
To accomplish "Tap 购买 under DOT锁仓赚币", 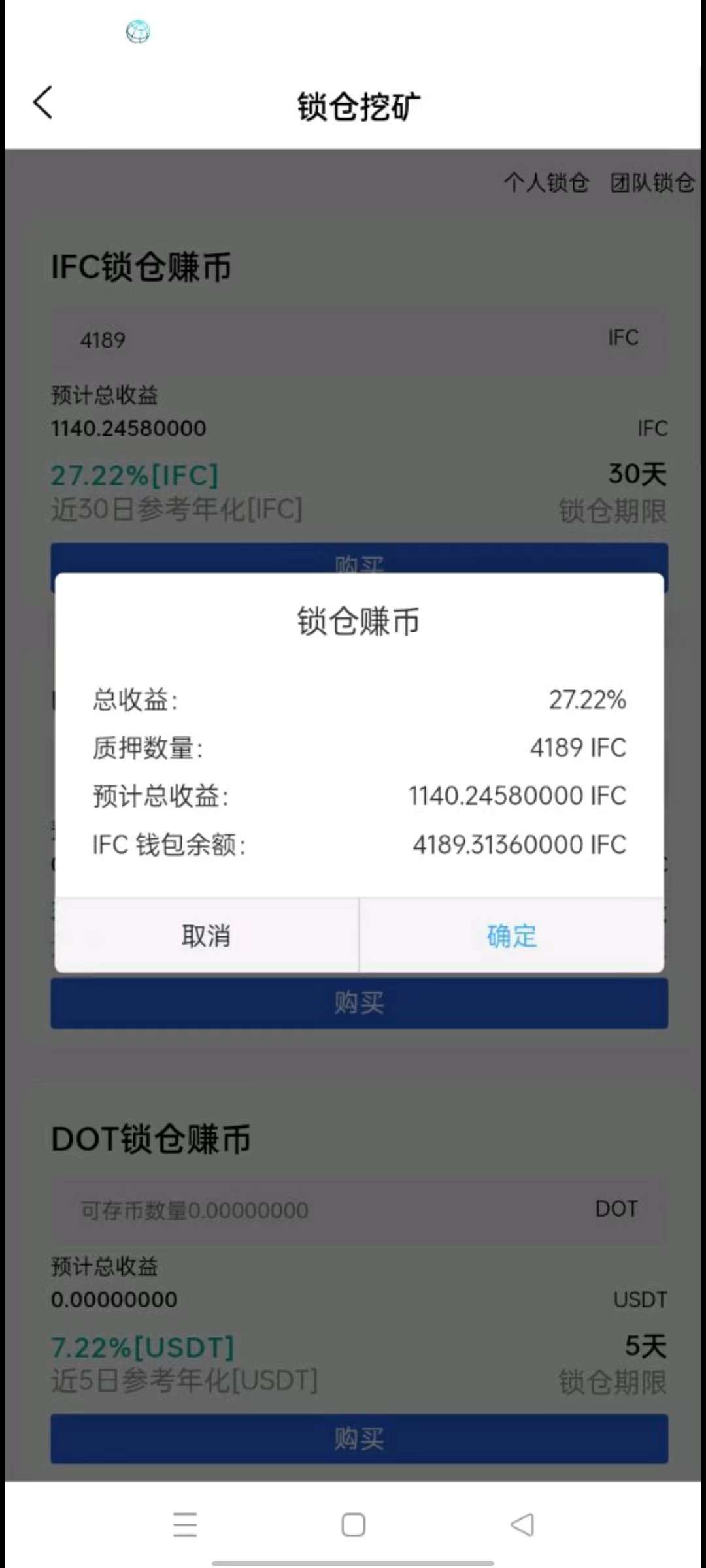I will coord(360,1439).
